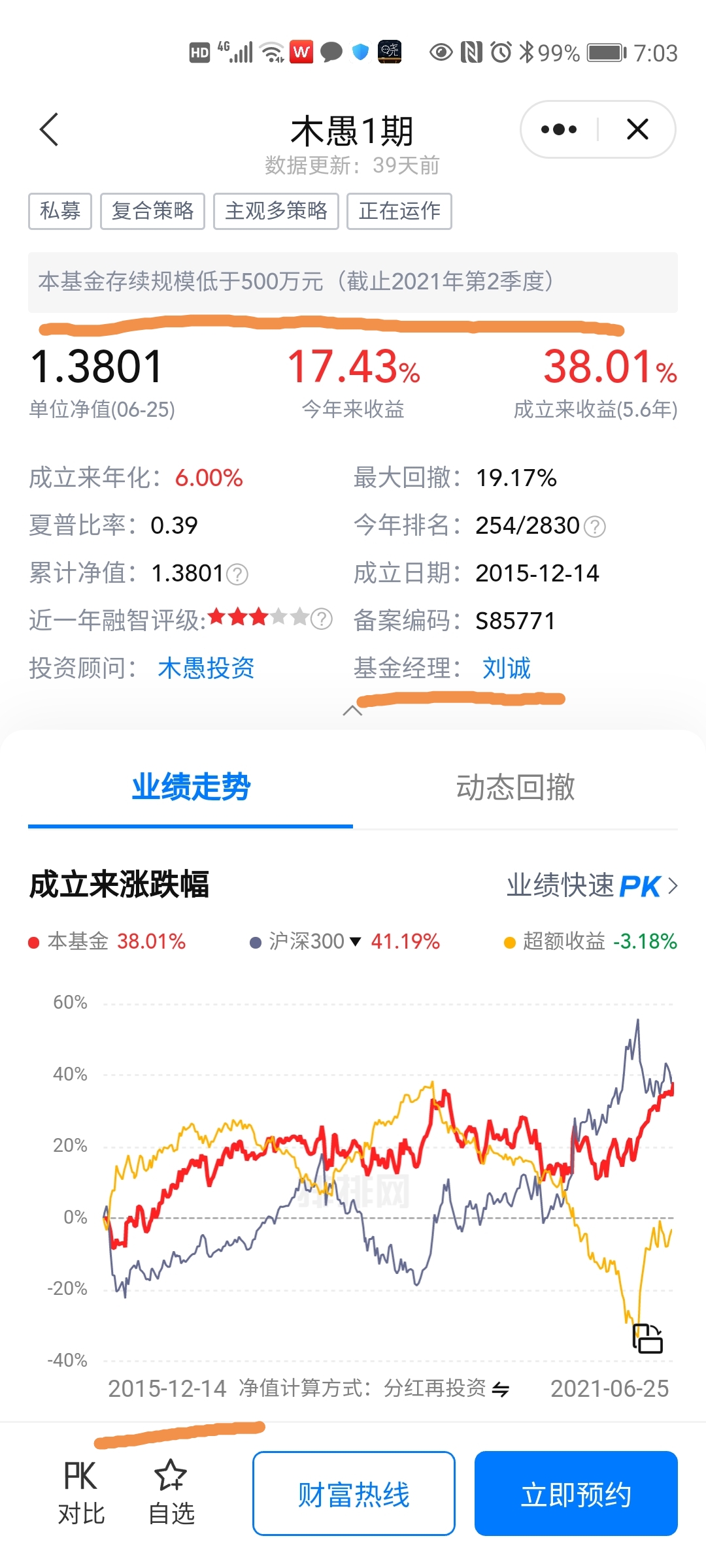Open 业绩快速PK comparison
The height and width of the screenshot is (1568, 706).
pos(592,886)
